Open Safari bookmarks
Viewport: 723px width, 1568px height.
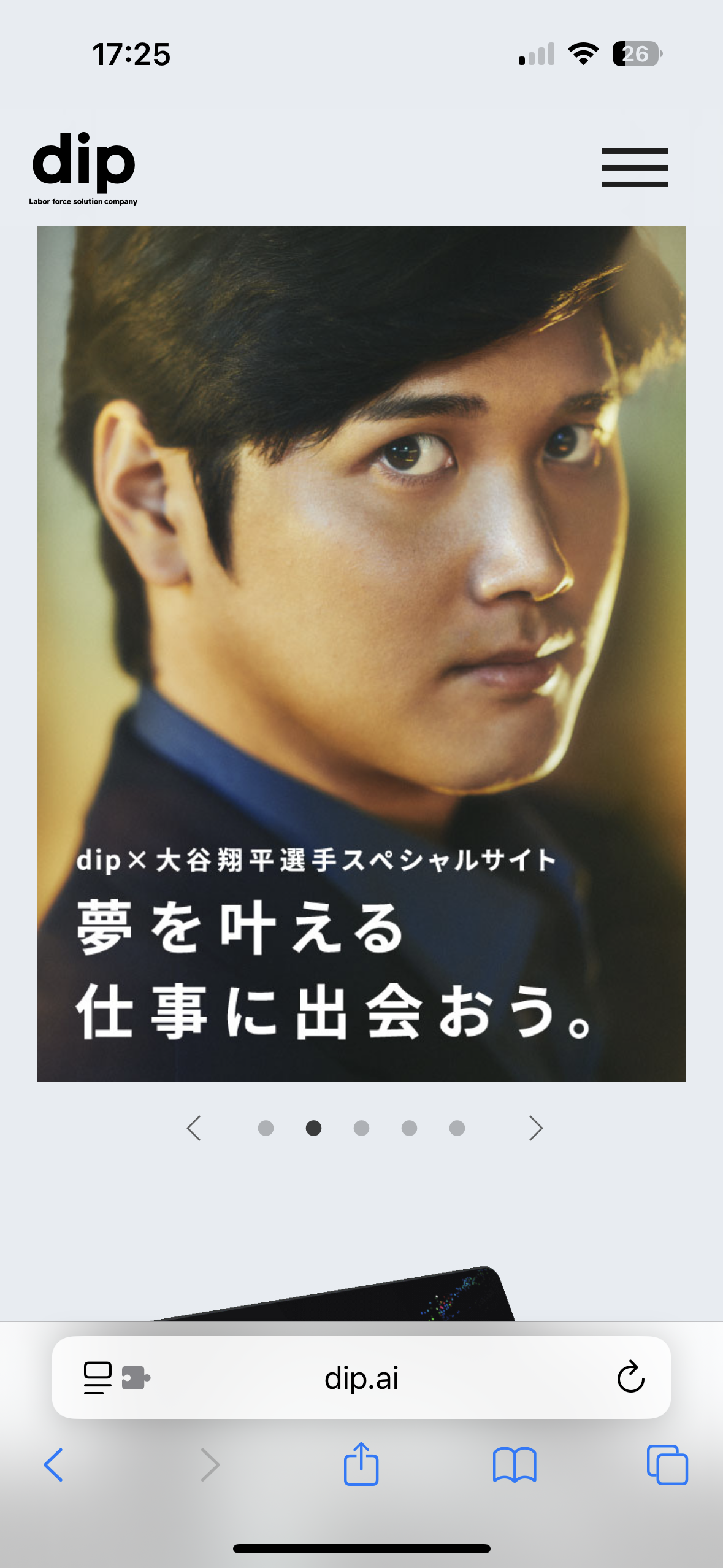tap(515, 1465)
